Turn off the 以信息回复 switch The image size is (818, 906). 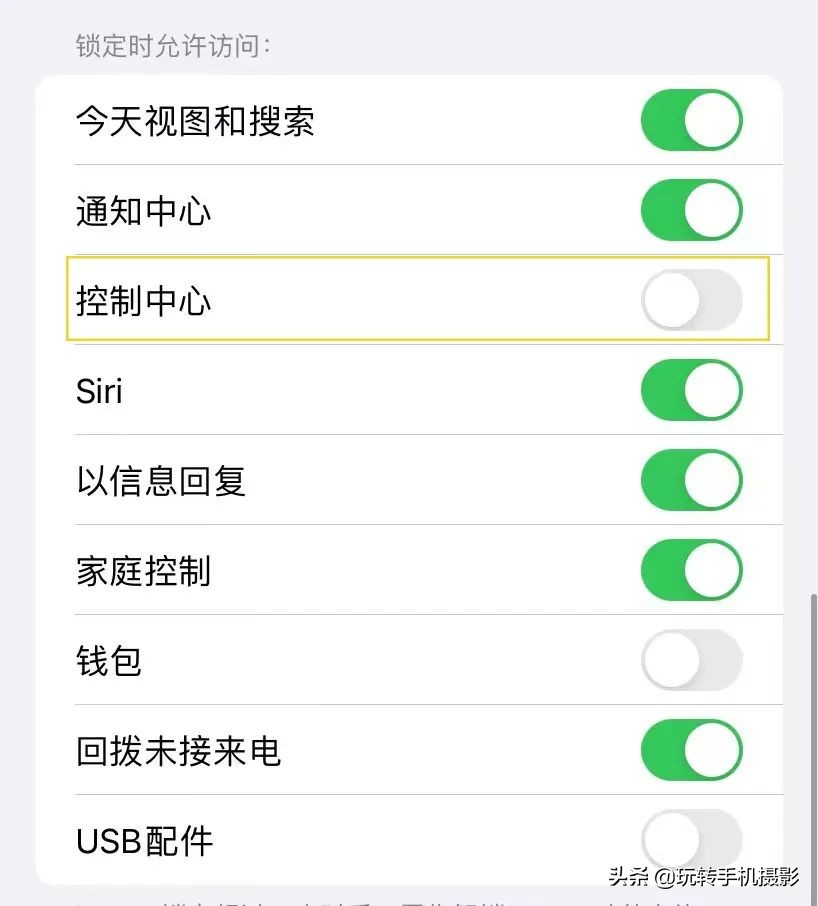pos(692,480)
